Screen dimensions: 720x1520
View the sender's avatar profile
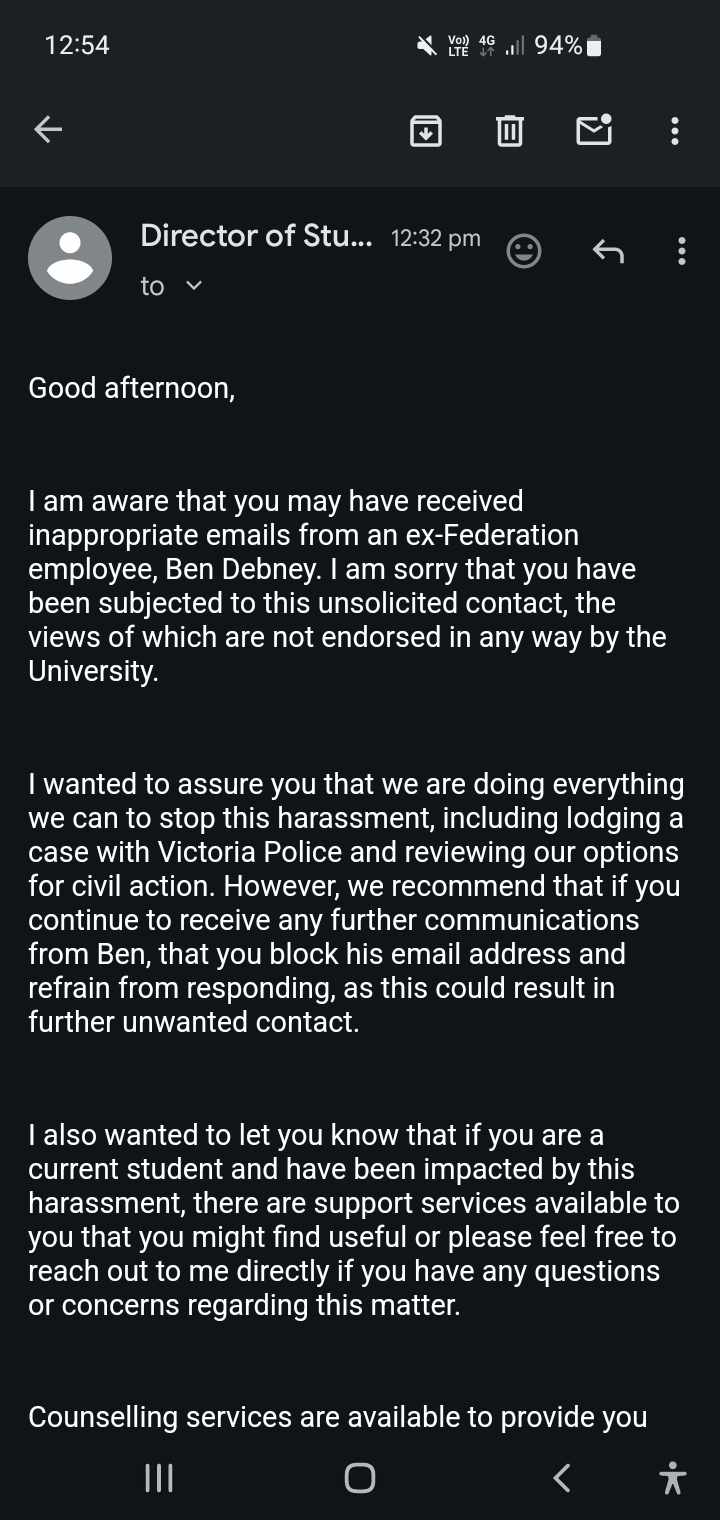(x=70, y=258)
